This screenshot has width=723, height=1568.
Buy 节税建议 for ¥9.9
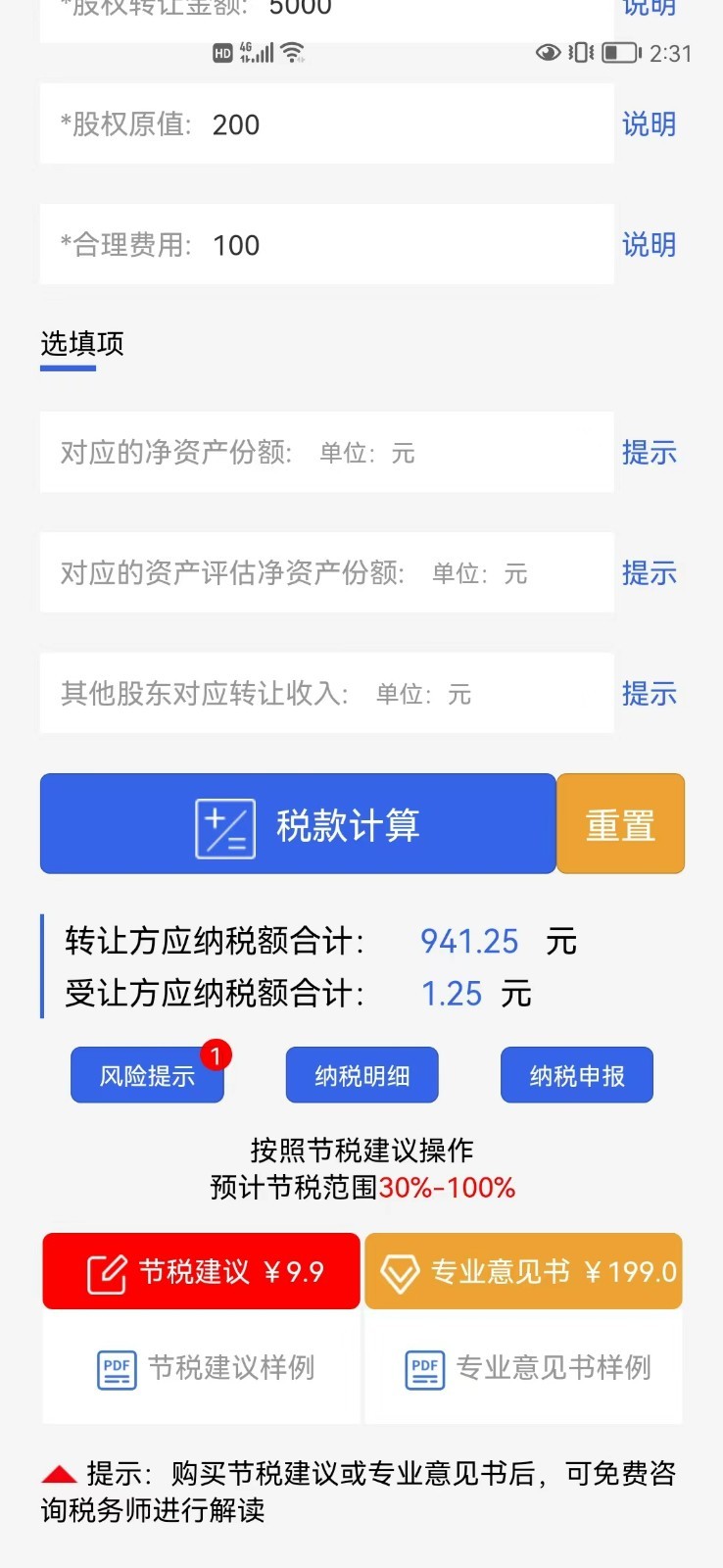coord(201,1271)
